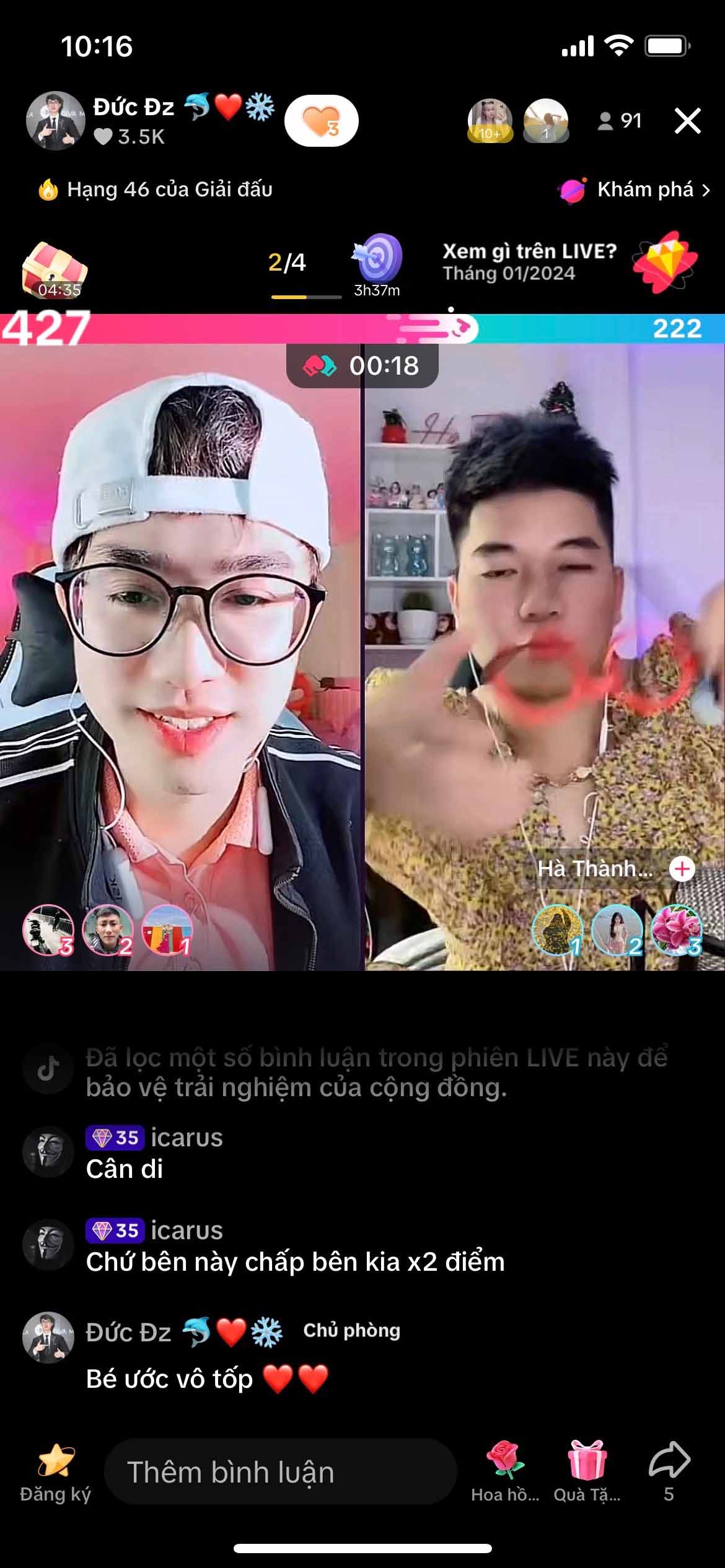
Task: Tap icarus username in the comments
Action: click(x=187, y=1137)
